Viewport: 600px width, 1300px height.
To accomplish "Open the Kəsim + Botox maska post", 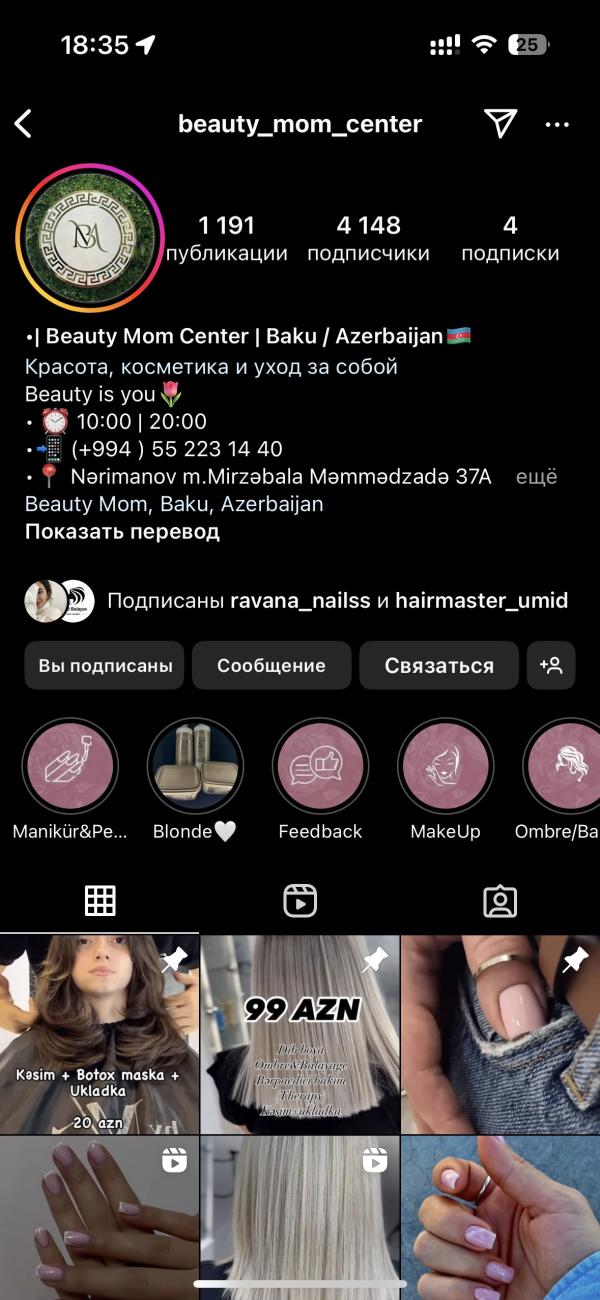I will pyautogui.click(x=99, y=1035).
